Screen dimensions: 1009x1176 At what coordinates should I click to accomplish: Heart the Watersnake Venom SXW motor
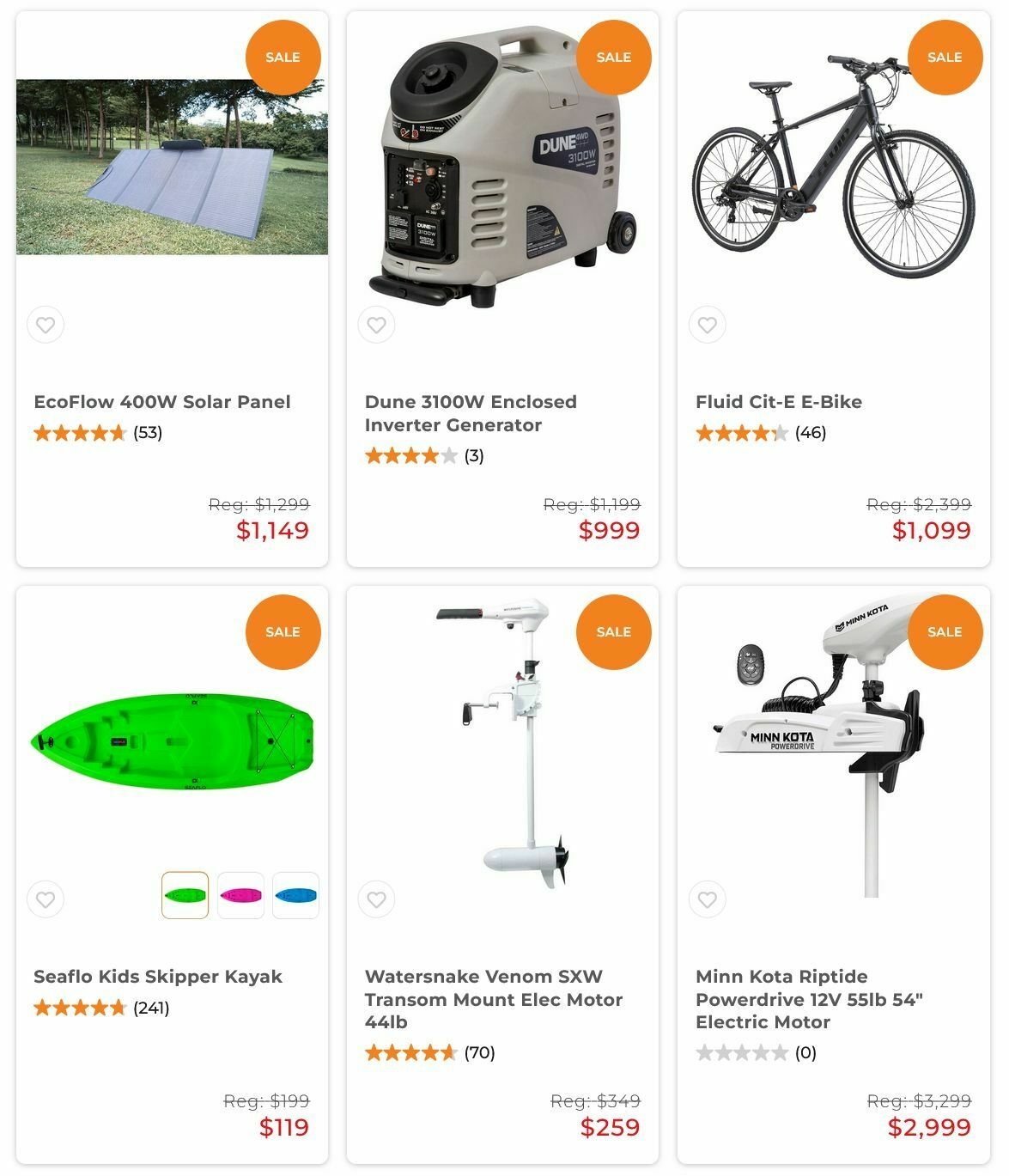coord(376,899)
